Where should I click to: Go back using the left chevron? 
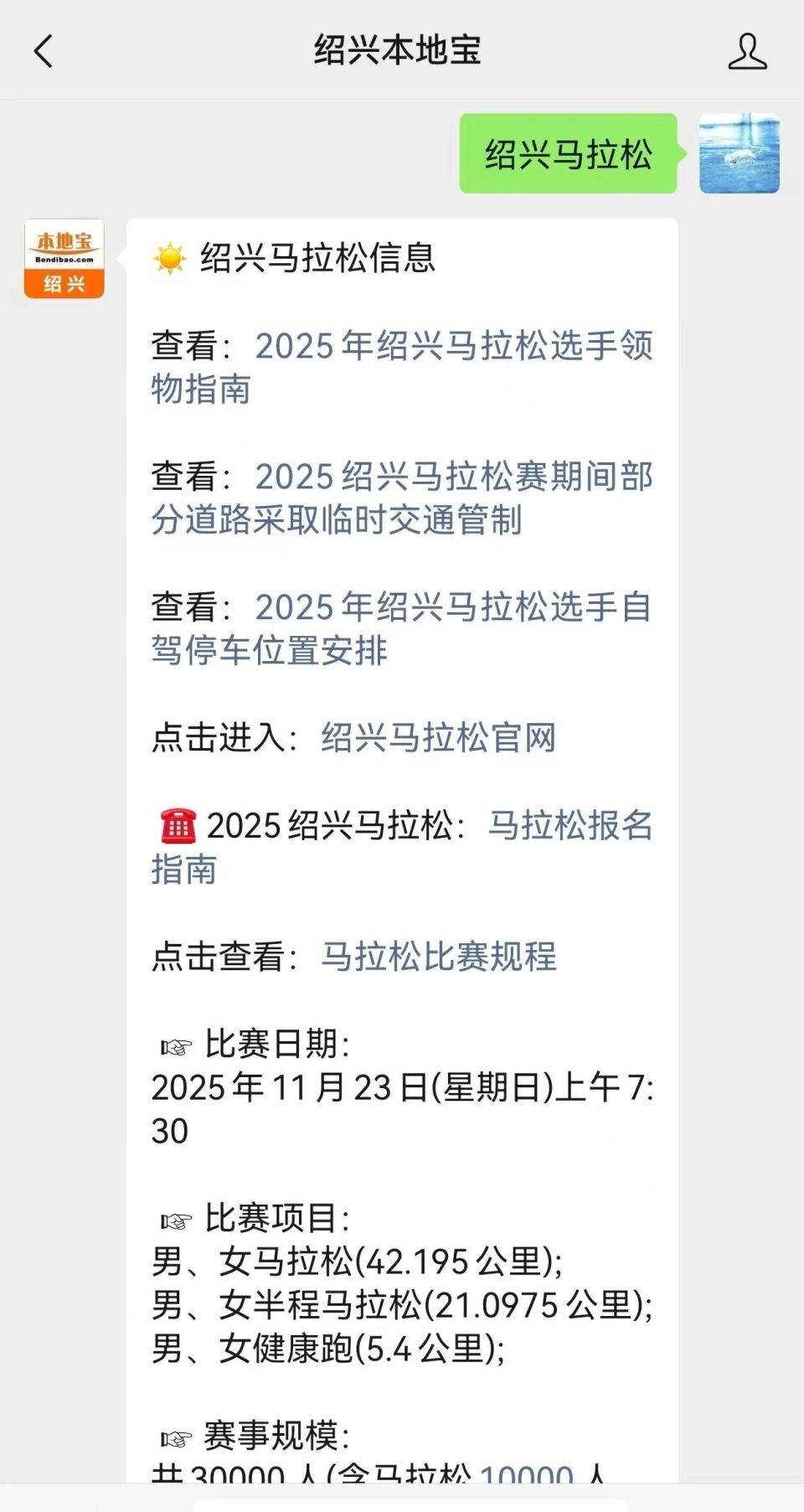point(44,51)
